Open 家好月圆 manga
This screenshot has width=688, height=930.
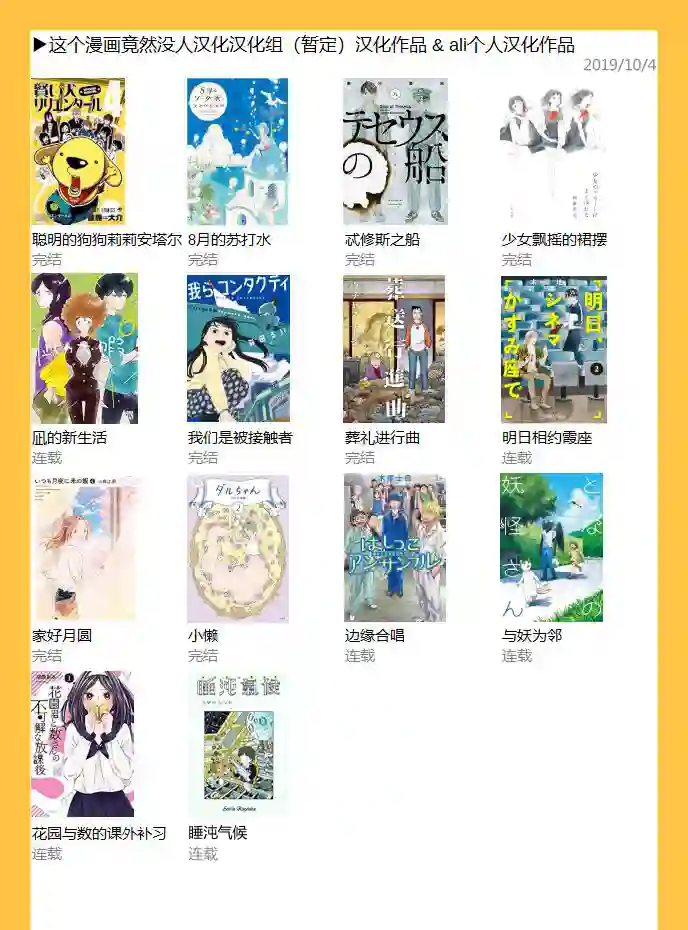pyautogui.click(x=83, y=548)
